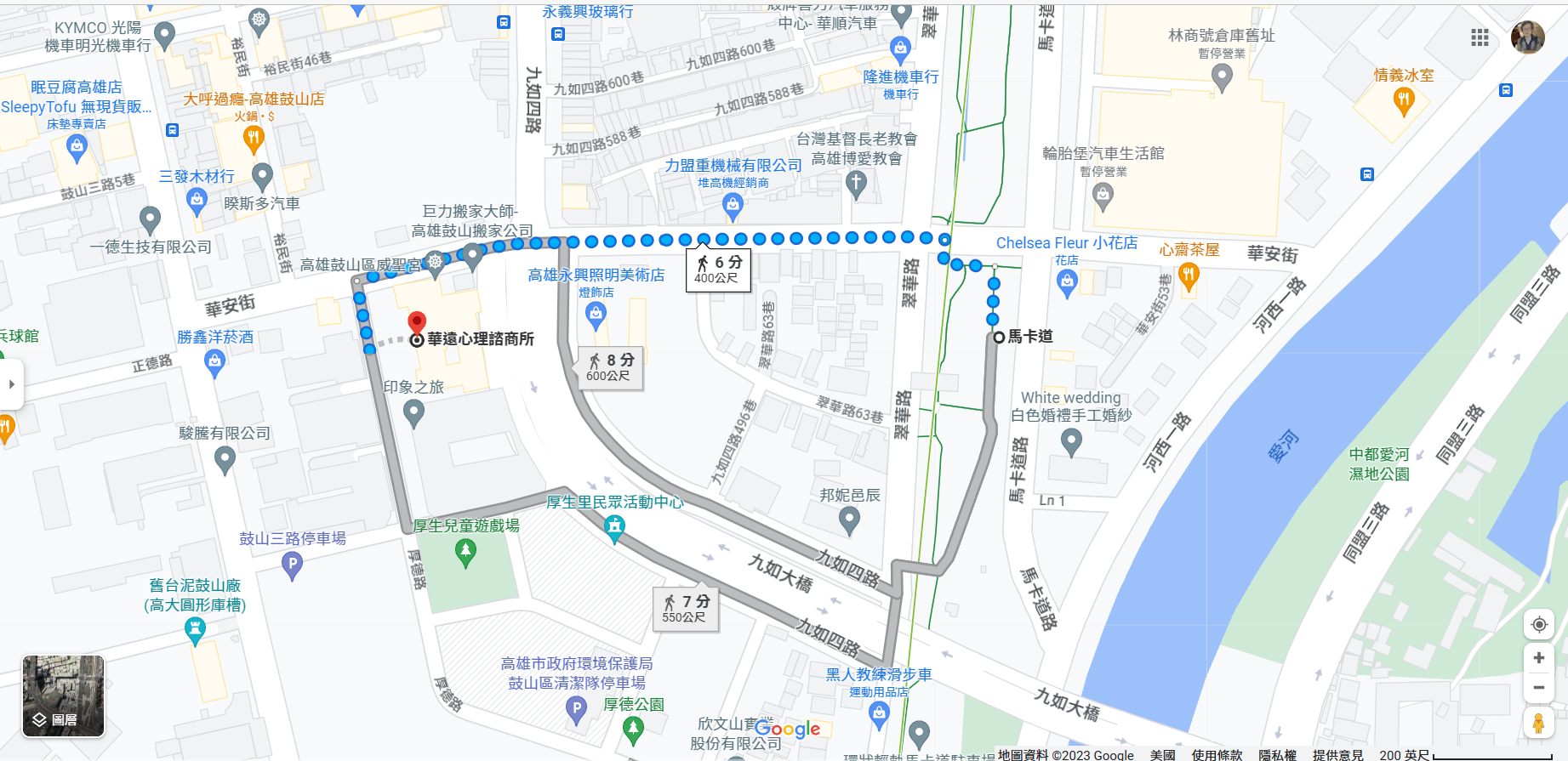
Task: Open the 鼓山三路停車場 parking pin
Action: pos(292,565)
